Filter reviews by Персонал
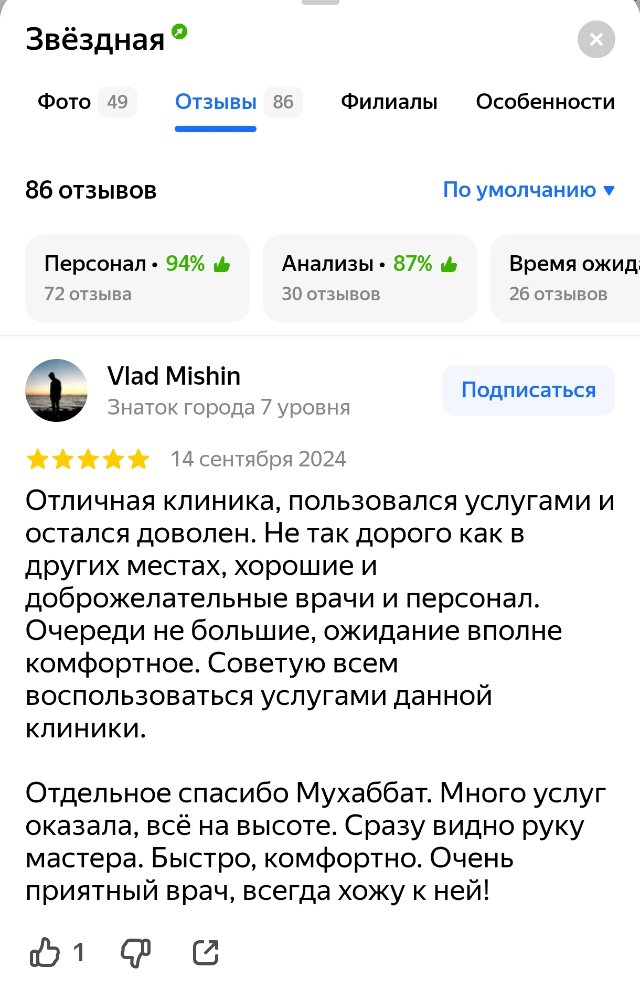 (x=138, y=278)
